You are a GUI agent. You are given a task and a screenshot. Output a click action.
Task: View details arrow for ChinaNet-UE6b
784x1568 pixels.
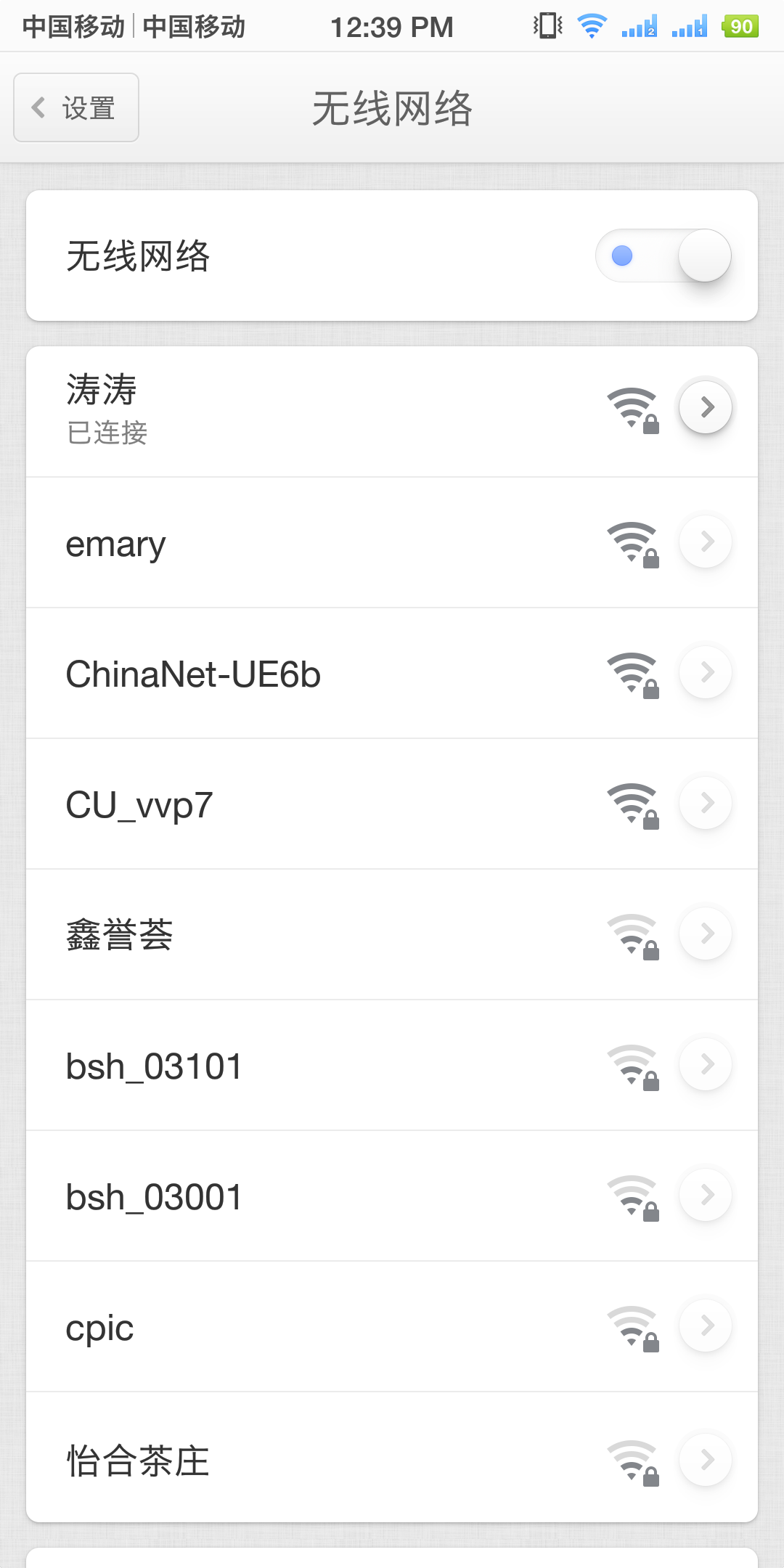tap(706, 672)
